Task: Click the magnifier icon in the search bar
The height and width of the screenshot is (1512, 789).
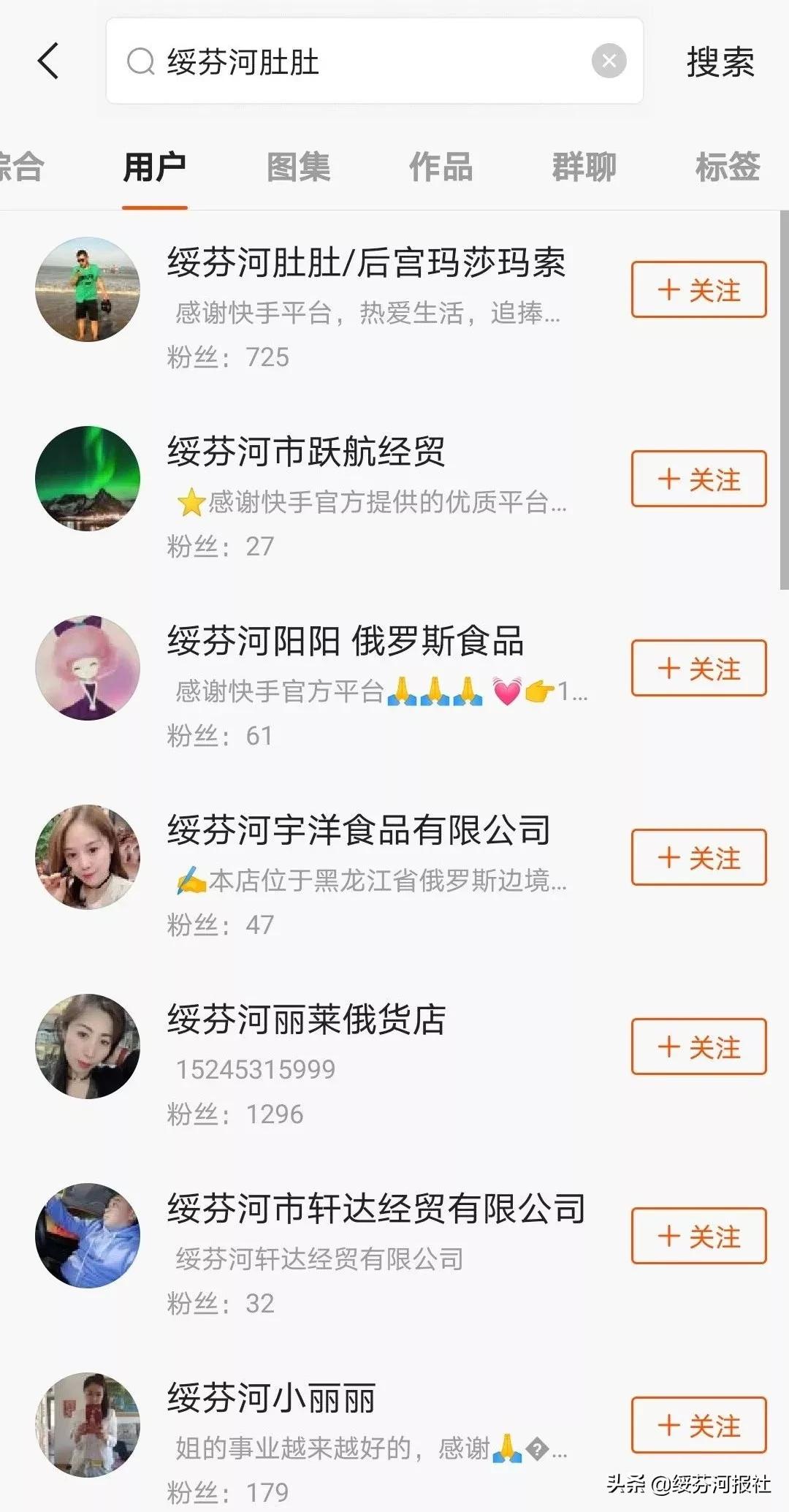Action: 140,60
